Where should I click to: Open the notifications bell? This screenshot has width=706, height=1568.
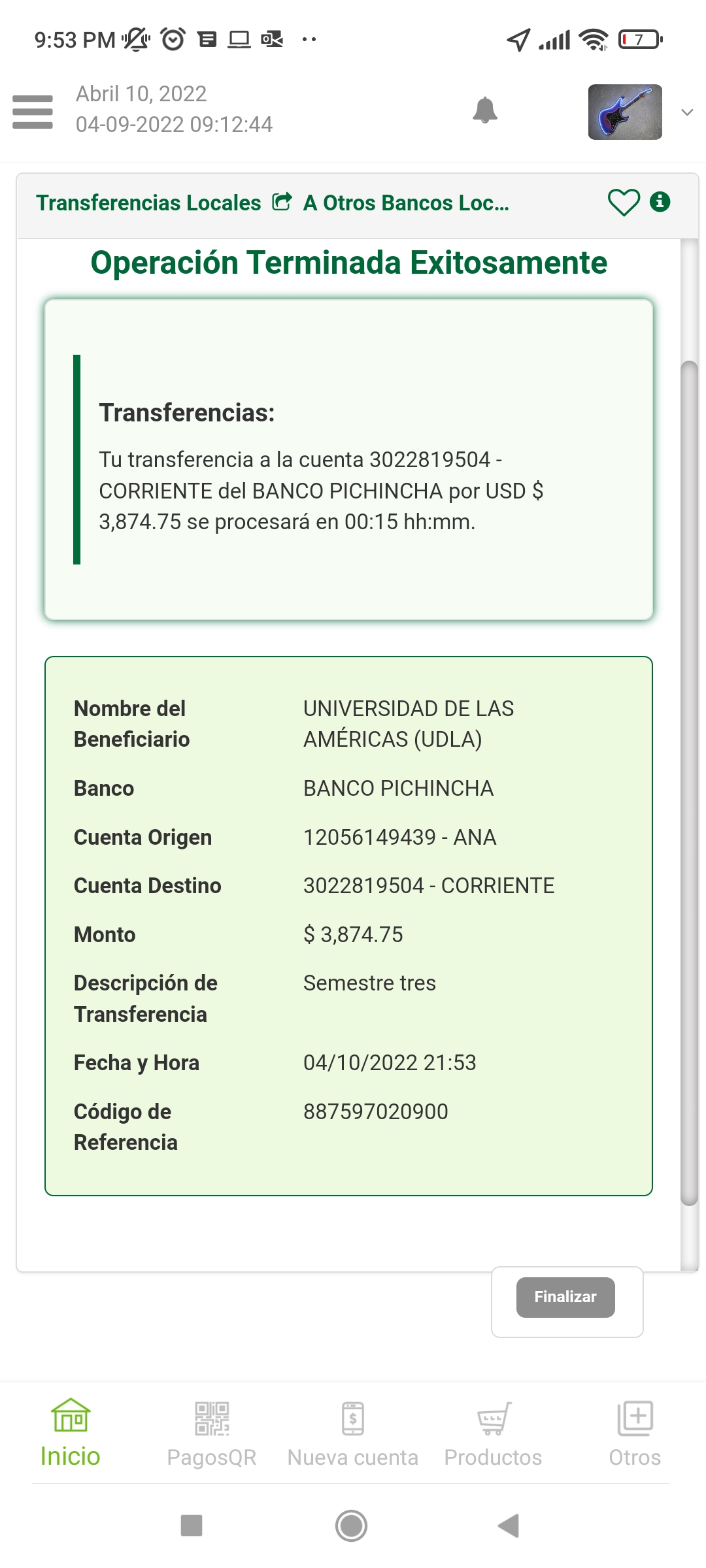485,110
